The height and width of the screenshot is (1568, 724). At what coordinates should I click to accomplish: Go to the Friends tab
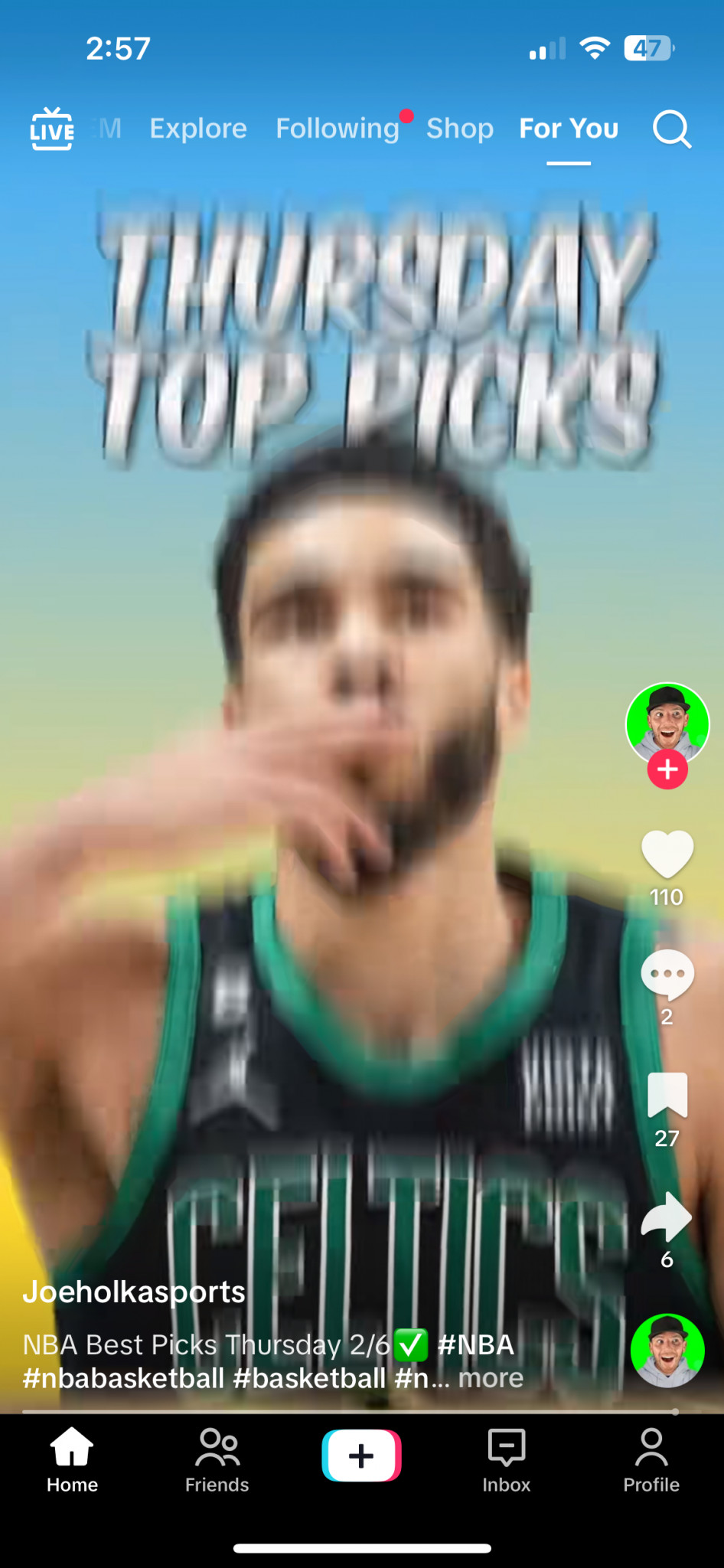[x=217, y=1461]
